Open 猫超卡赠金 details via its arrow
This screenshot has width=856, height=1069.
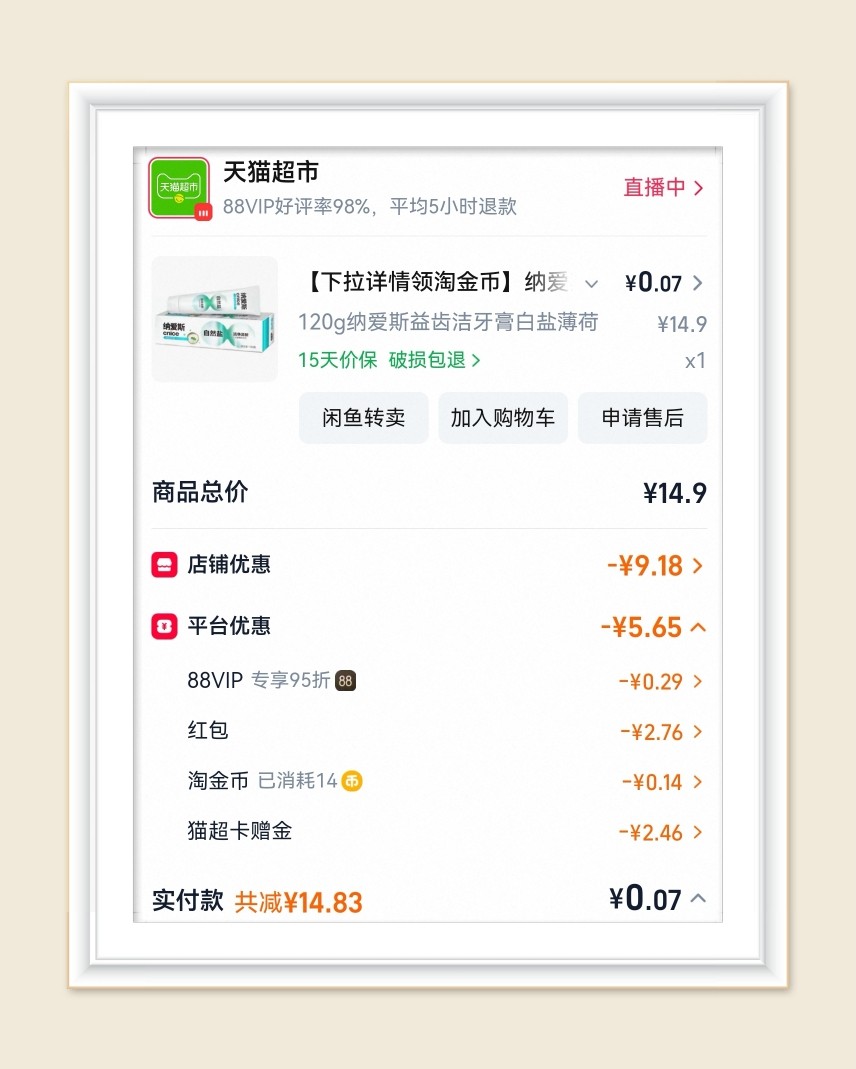pyautogui.click(x=697, y=832)
